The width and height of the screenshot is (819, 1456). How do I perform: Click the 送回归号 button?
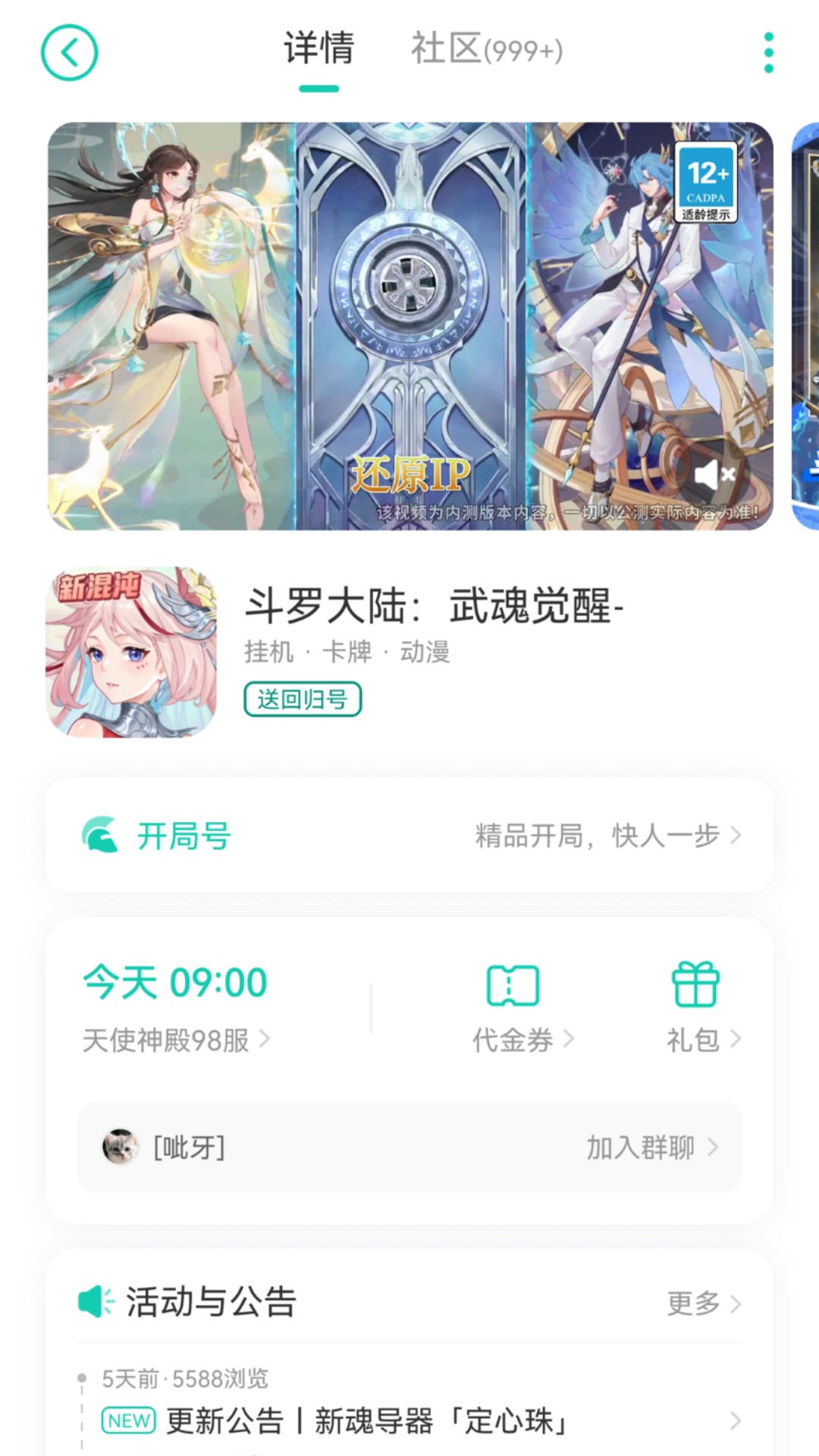pyautogui.click(x=303, y=699)
